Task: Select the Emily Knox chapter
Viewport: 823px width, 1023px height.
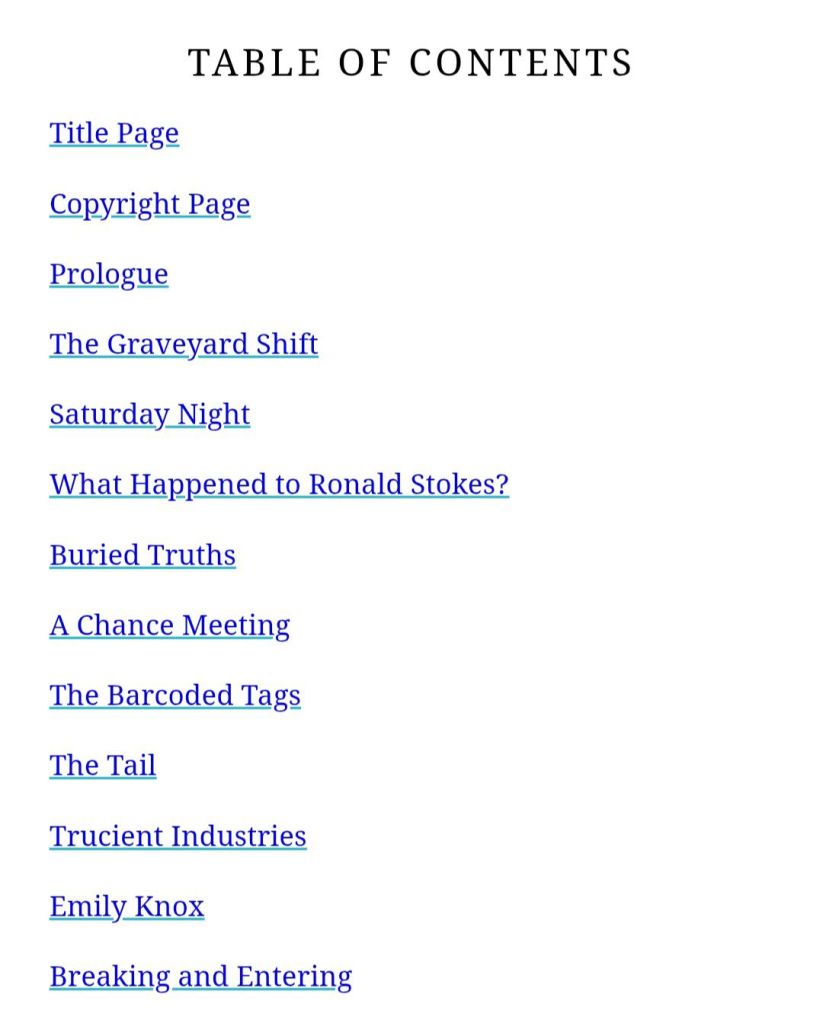Action: [127, 906]
